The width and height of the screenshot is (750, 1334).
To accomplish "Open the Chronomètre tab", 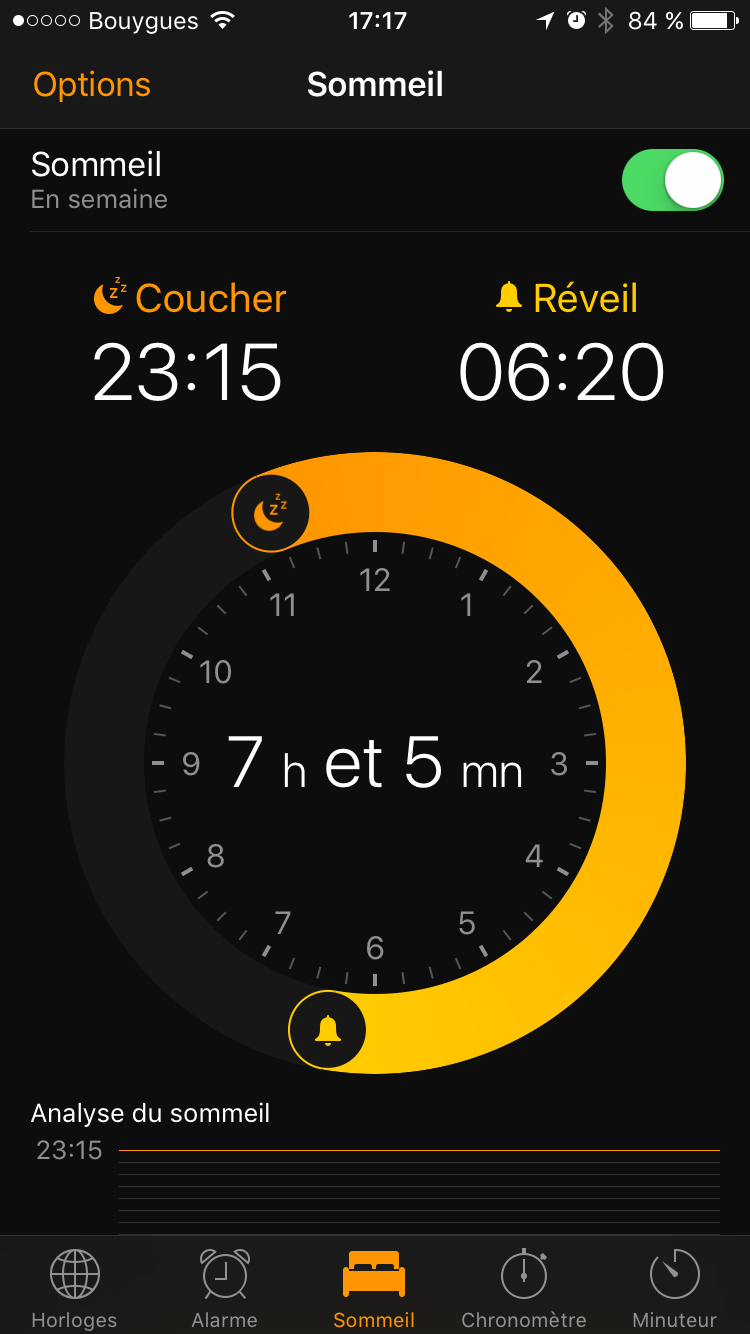I will pos(524,1288).
